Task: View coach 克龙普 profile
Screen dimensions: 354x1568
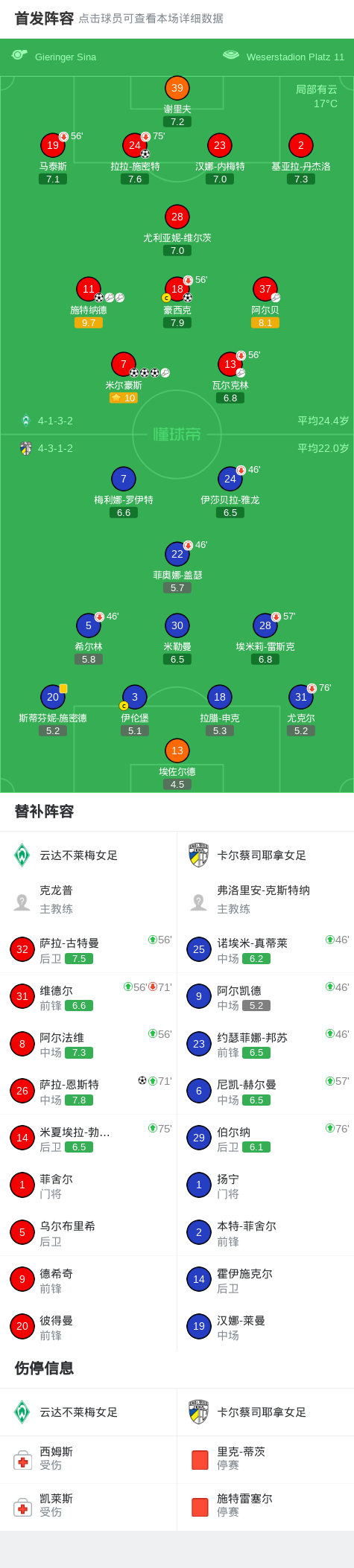Action: (x=89, y=899)
